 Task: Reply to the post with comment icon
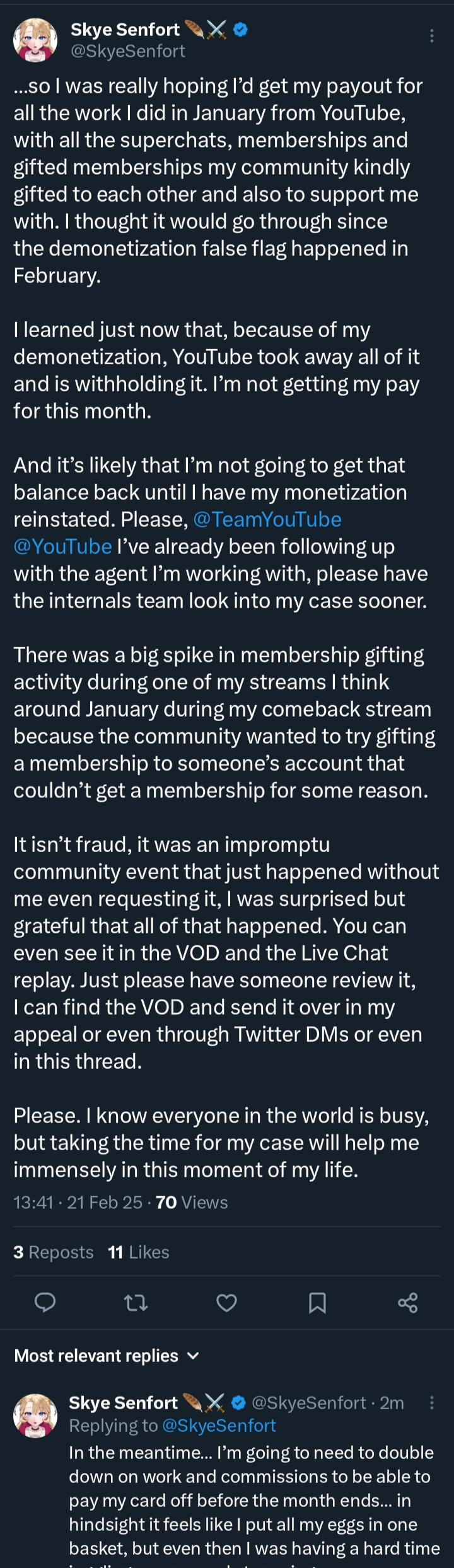[45, 1302]
